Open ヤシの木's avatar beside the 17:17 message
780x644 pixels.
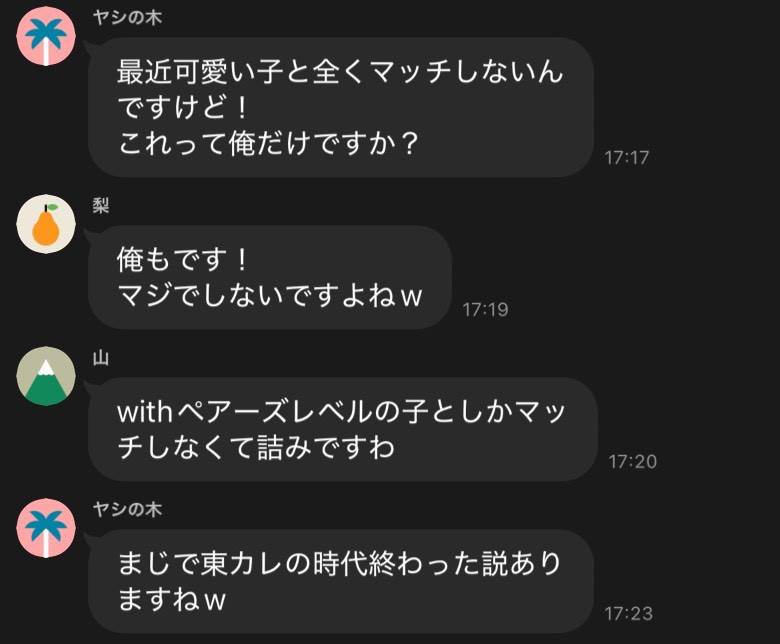coord(46,36)
